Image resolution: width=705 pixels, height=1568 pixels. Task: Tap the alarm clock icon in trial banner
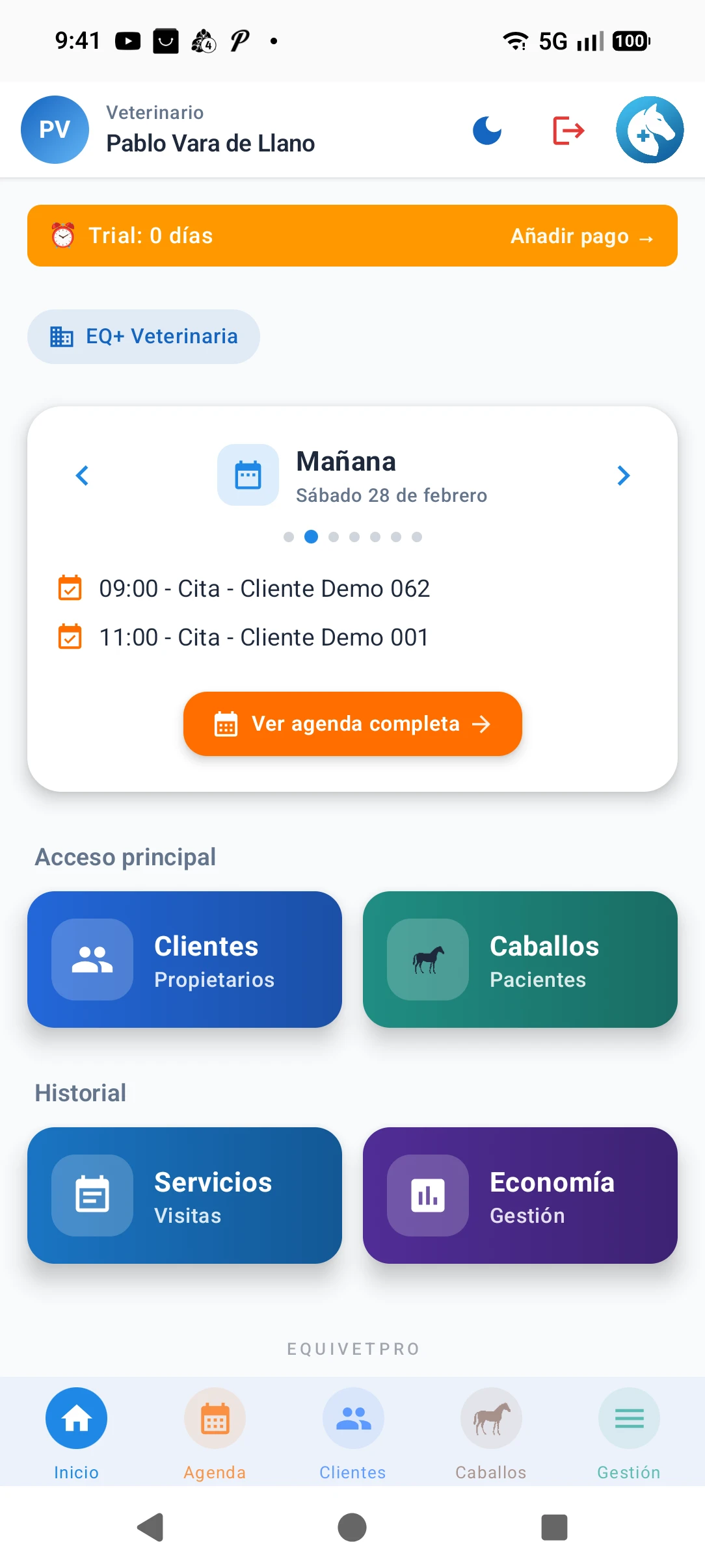[63, 235]
